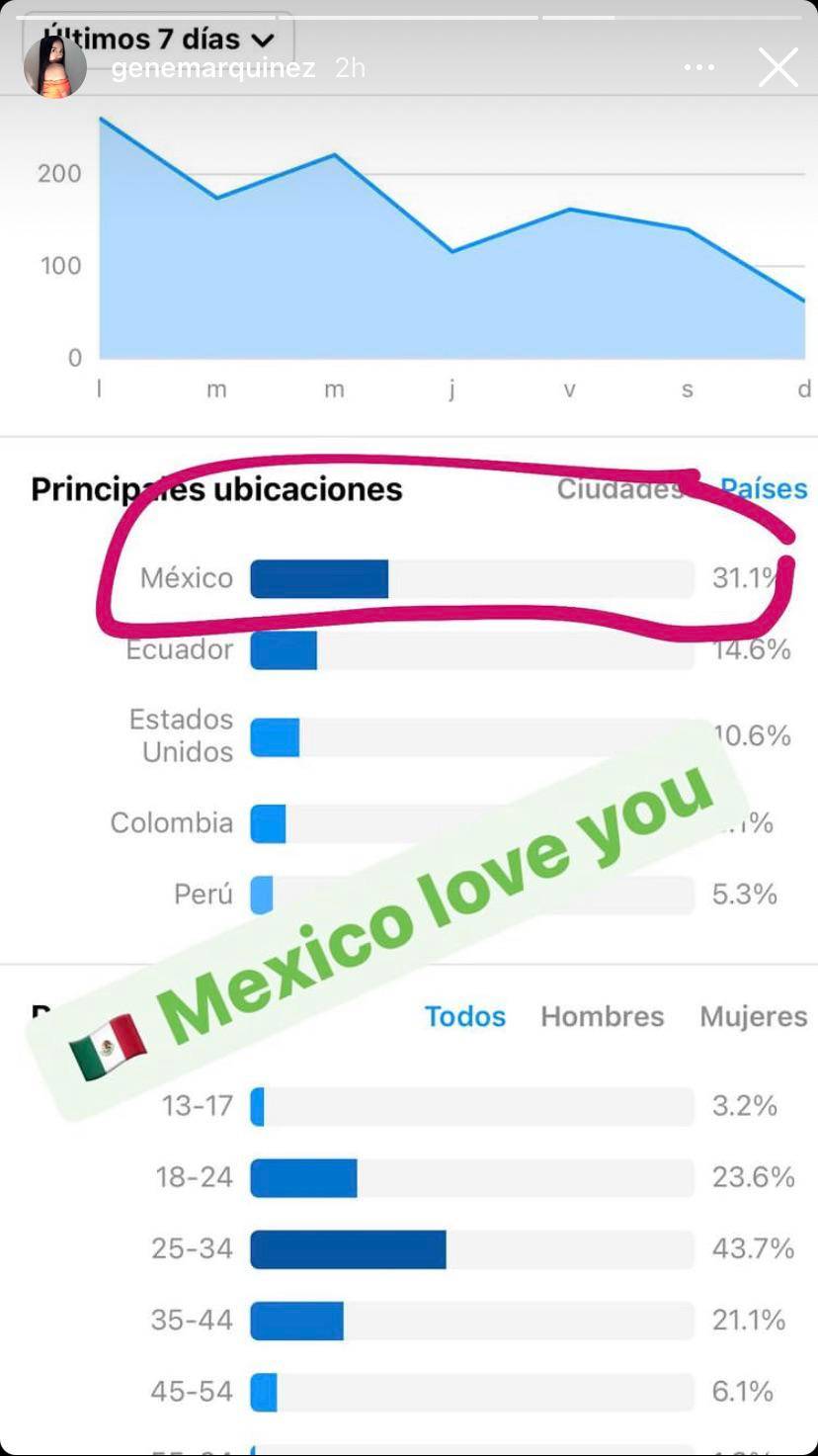Switch audience view to Mujeres
This screenshot has width=818, height=1456.
point(754,1016)
